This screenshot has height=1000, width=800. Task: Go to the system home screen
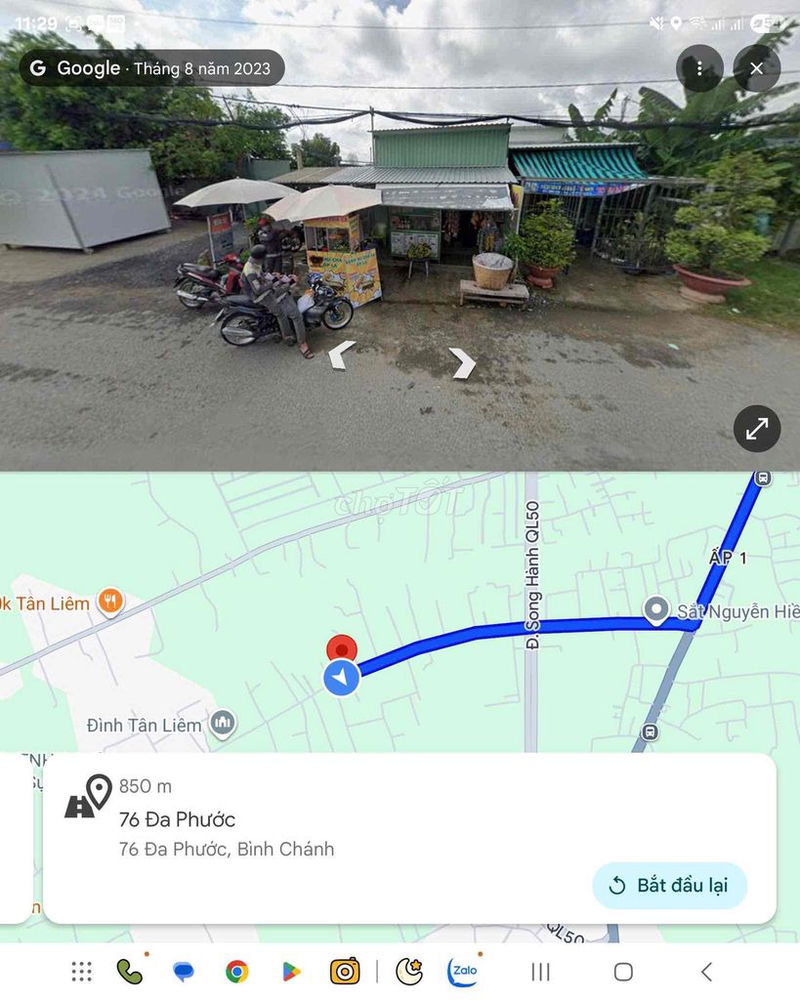pyautogui.click(x=623, y=971)
